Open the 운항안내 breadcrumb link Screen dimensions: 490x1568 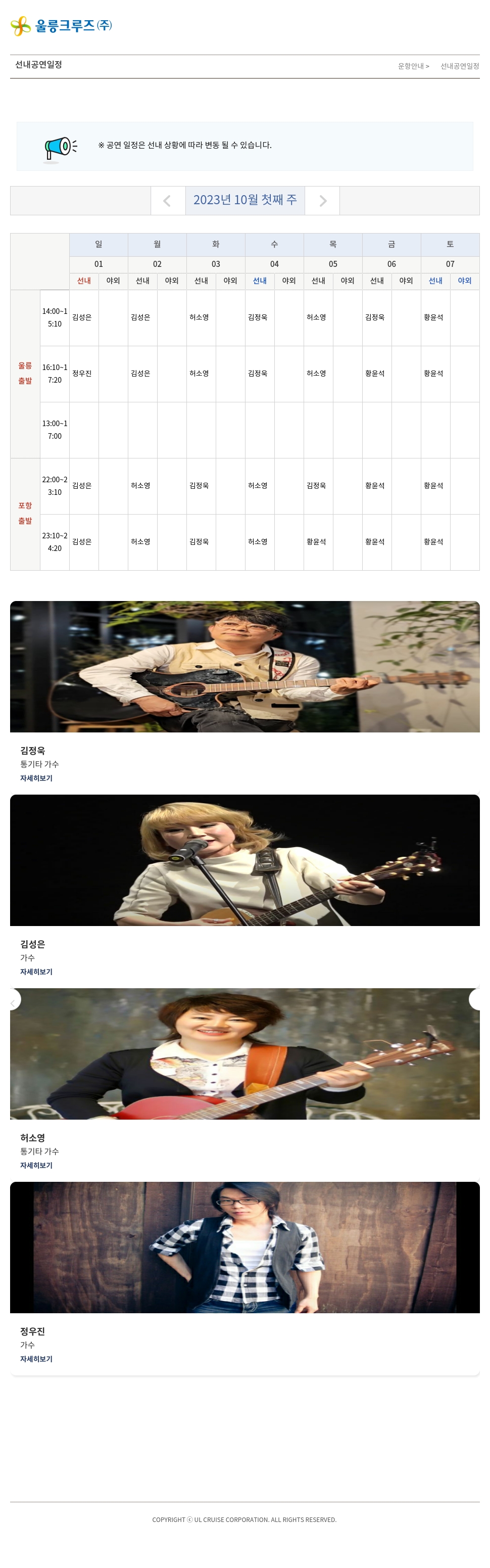click(x=413, y=66)
